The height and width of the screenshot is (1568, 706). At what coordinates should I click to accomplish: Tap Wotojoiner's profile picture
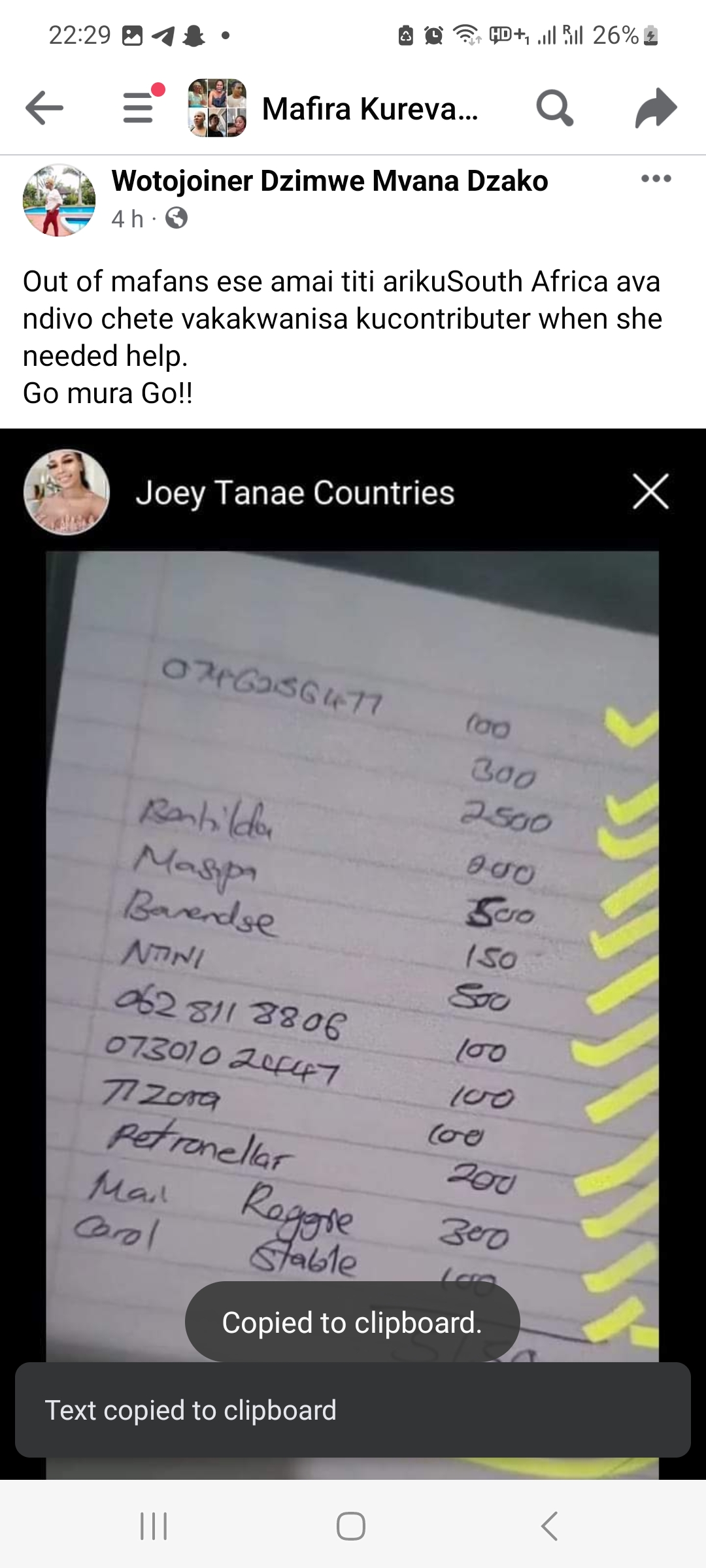[59, 200]
